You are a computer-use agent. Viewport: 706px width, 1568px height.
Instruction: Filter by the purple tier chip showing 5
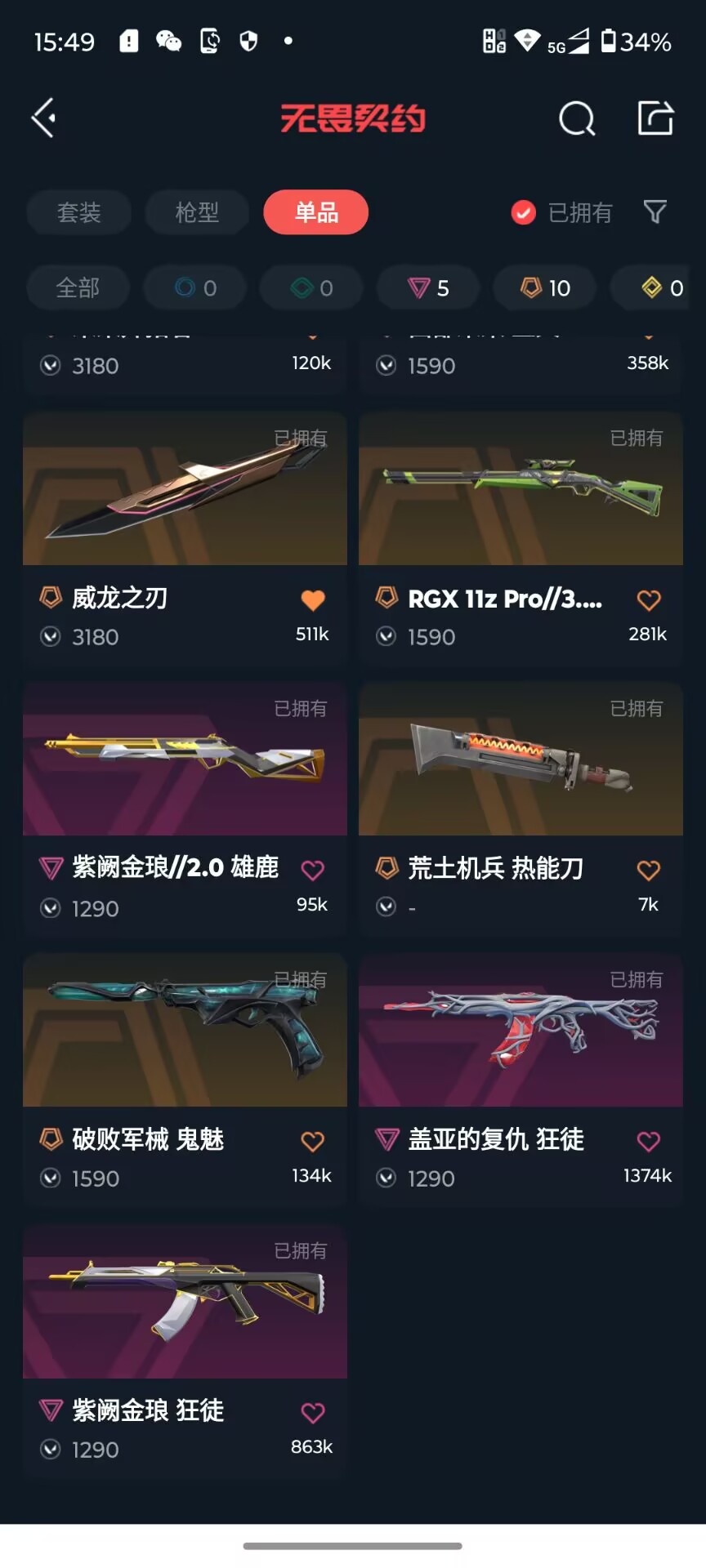pos(428,287)
